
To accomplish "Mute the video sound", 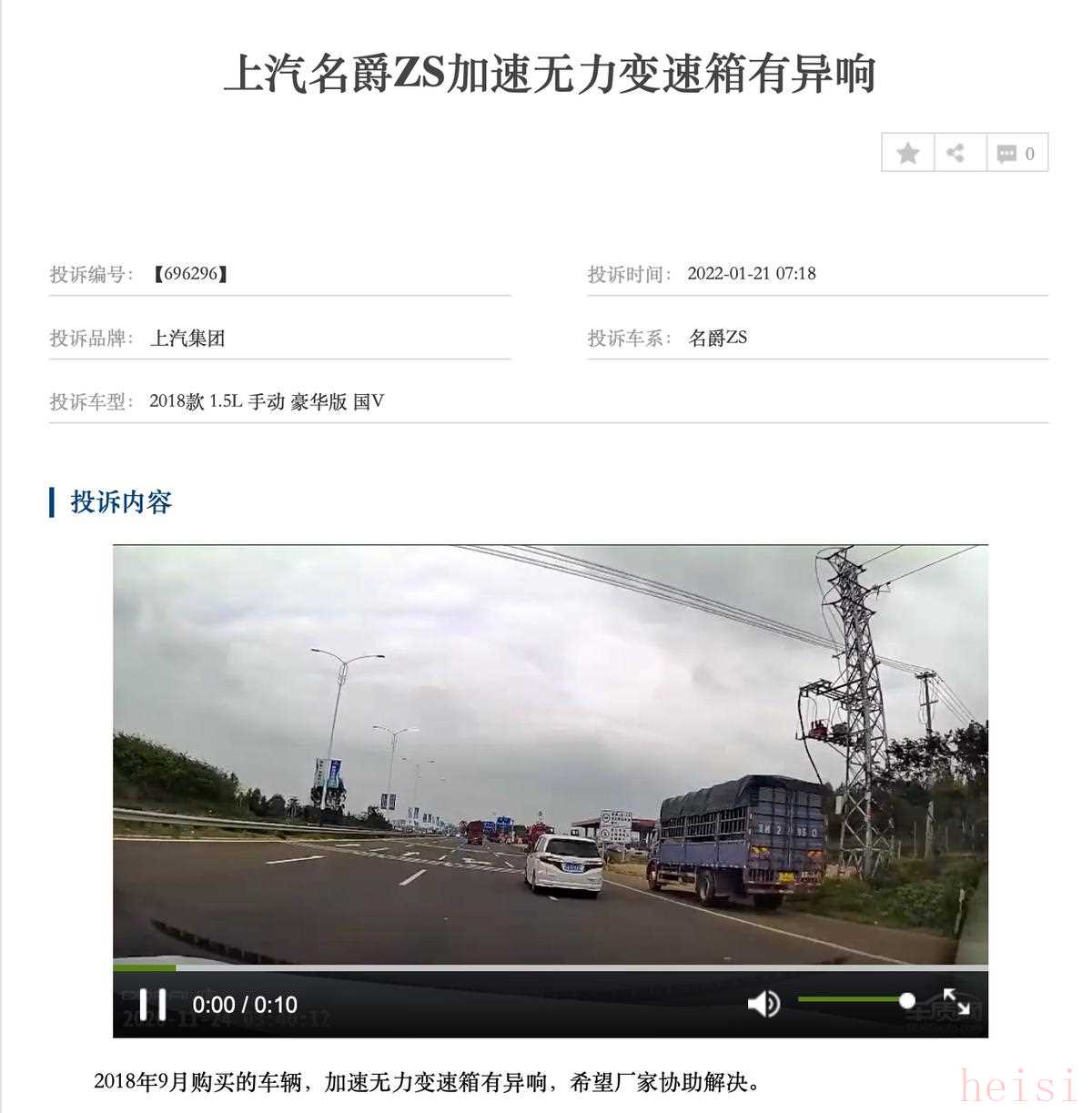I will (x=763, y=1004).
